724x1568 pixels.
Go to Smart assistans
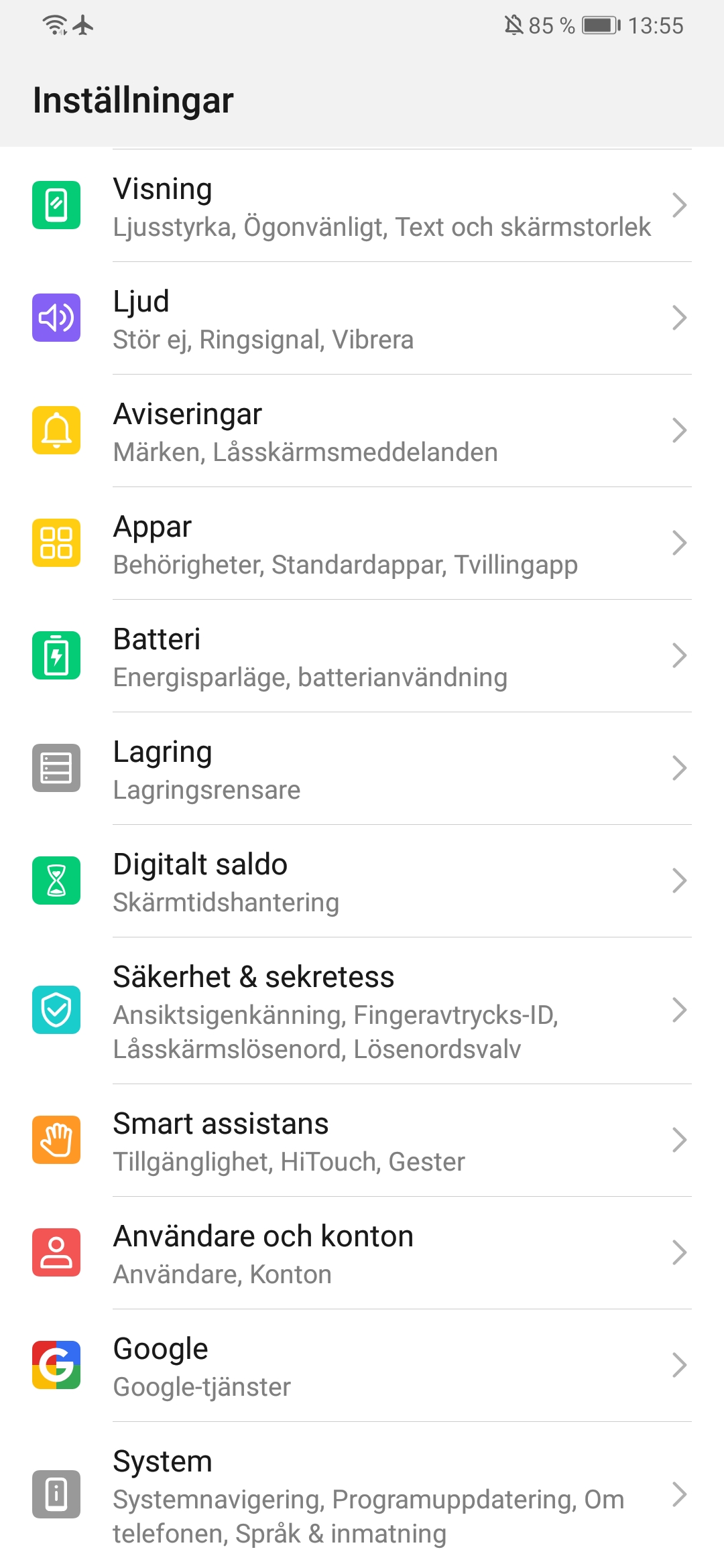coord(362,1140)
